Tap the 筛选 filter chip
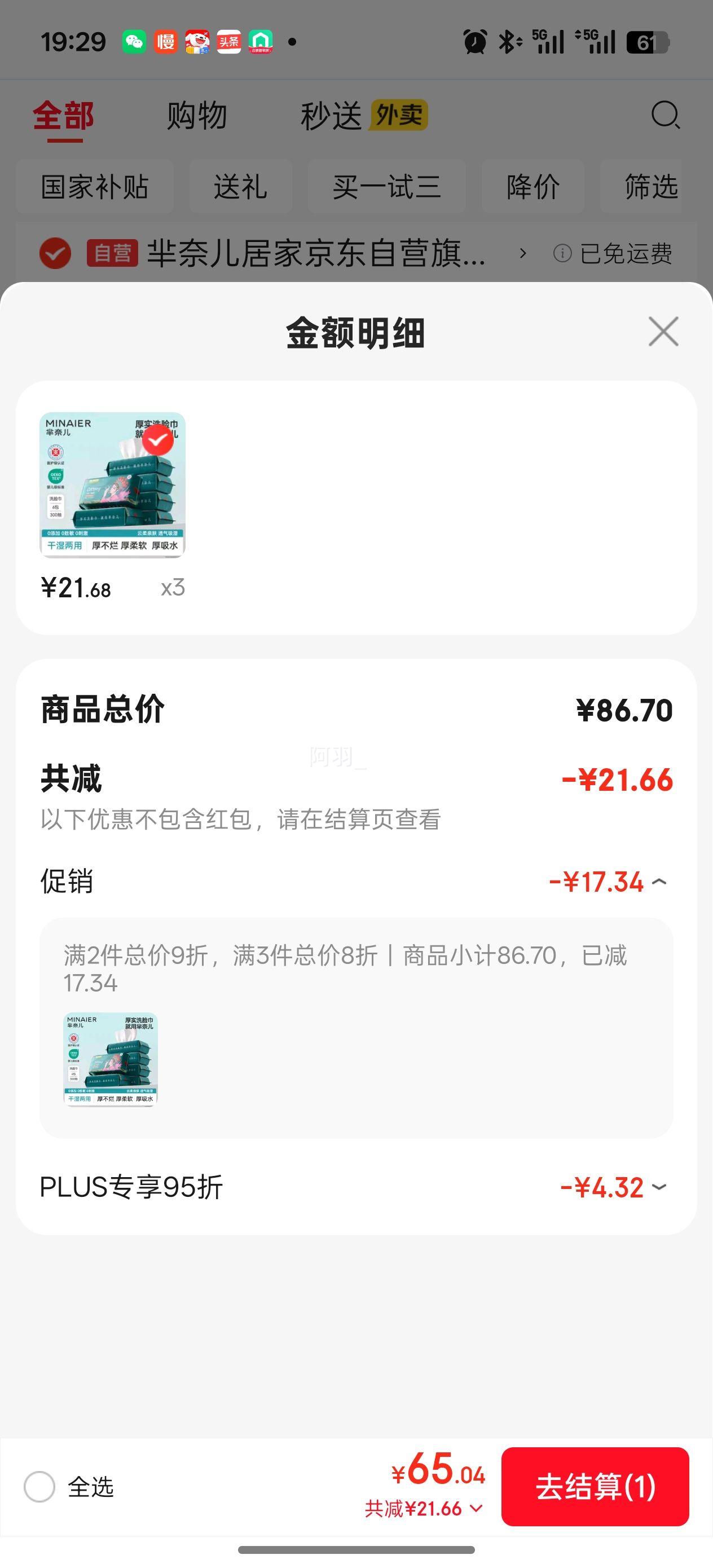713x1568 pixels. click(649, 187)
